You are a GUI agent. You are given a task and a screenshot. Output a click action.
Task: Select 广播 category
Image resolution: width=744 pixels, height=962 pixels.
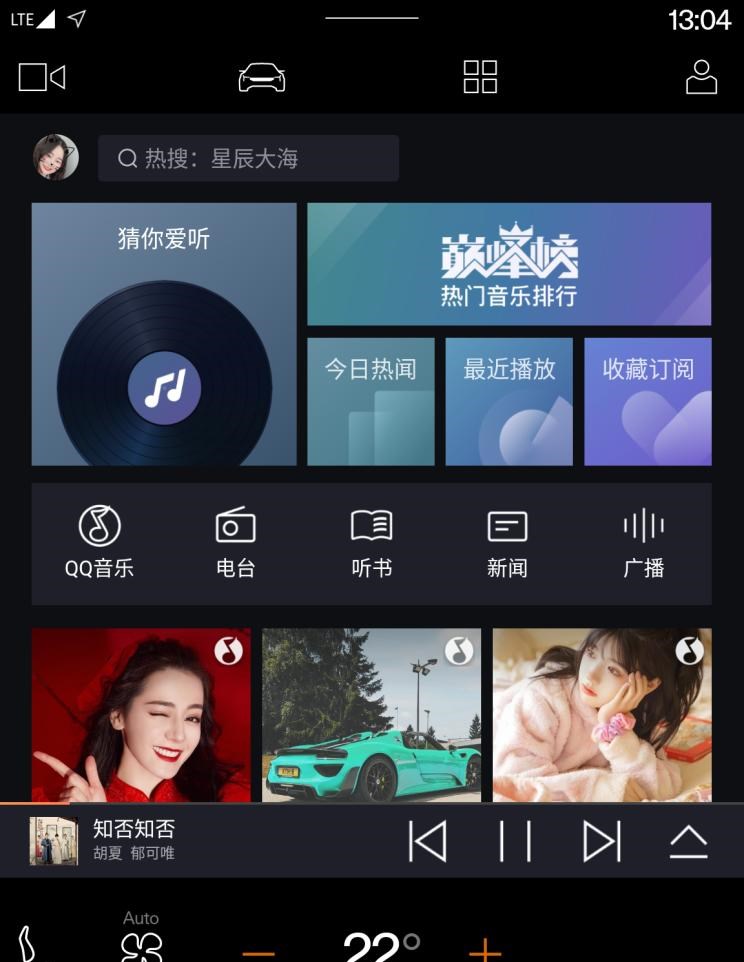click(643, 542)
